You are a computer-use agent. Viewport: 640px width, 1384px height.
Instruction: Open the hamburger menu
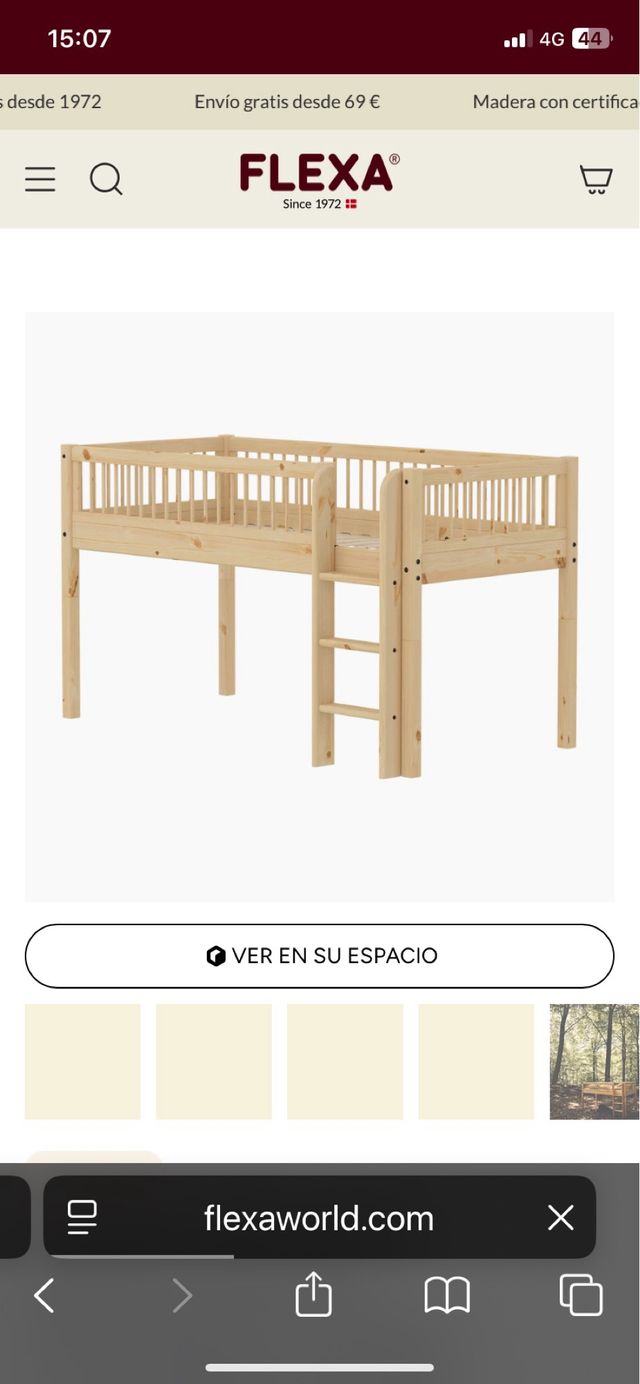[40, 179]
